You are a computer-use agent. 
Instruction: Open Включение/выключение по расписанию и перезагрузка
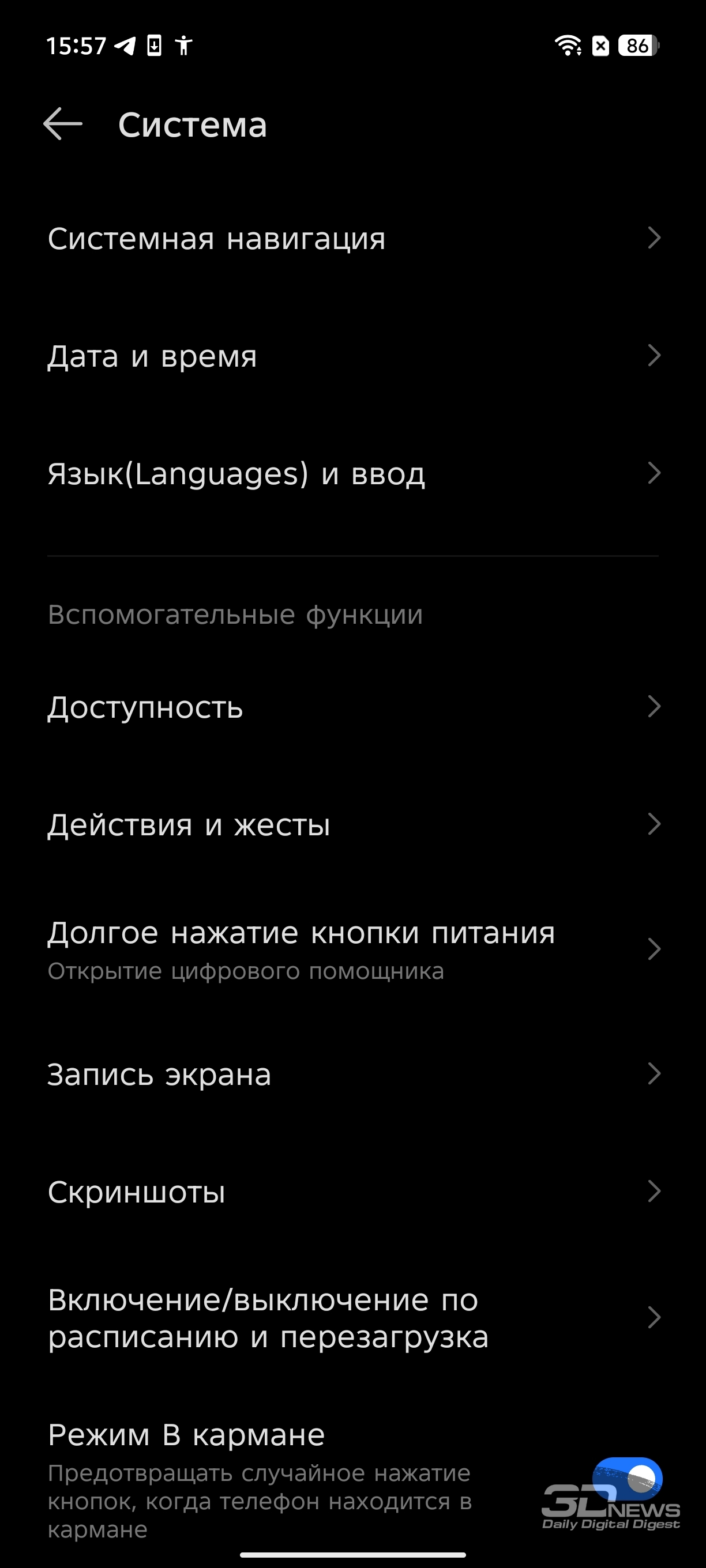point(352,1317)
